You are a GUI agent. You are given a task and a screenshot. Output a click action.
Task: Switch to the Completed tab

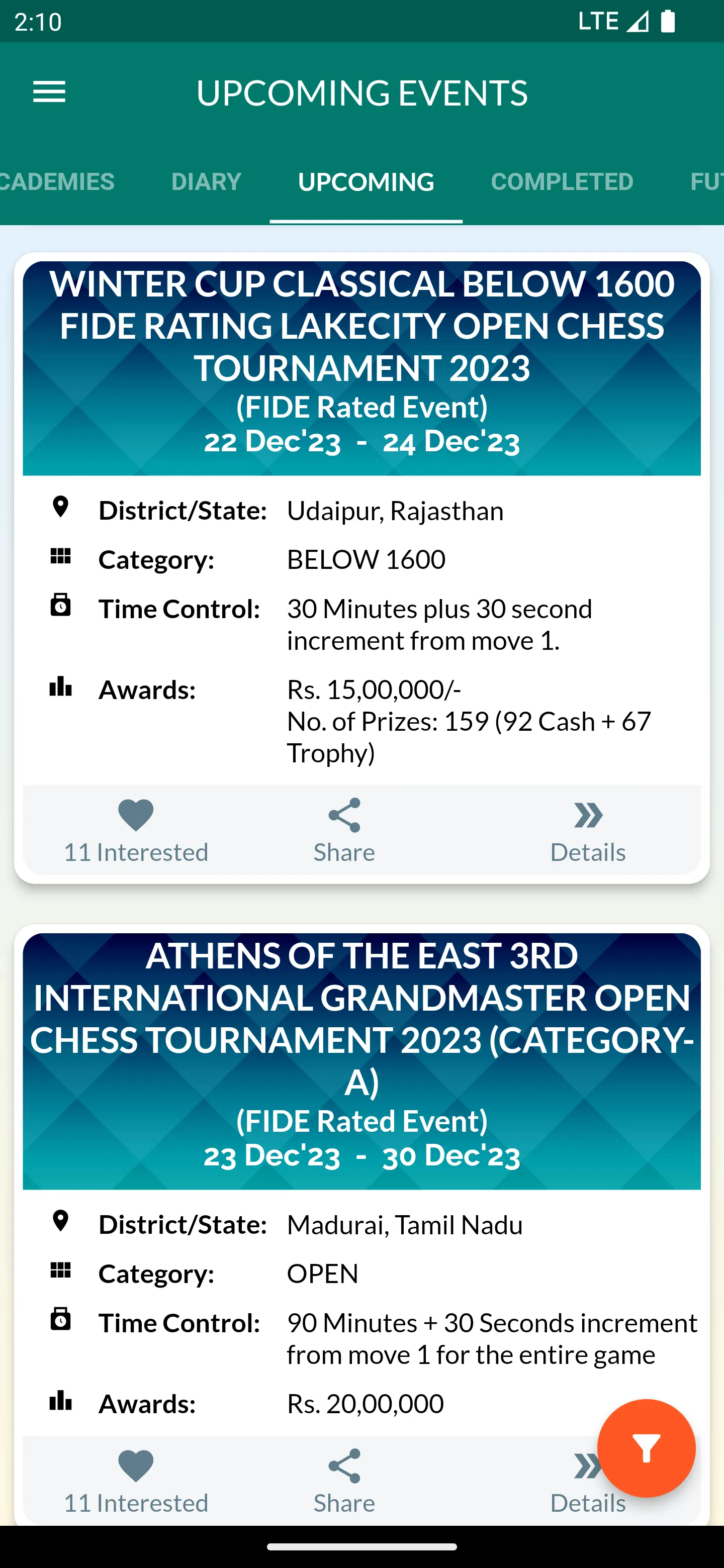(562, 182)
